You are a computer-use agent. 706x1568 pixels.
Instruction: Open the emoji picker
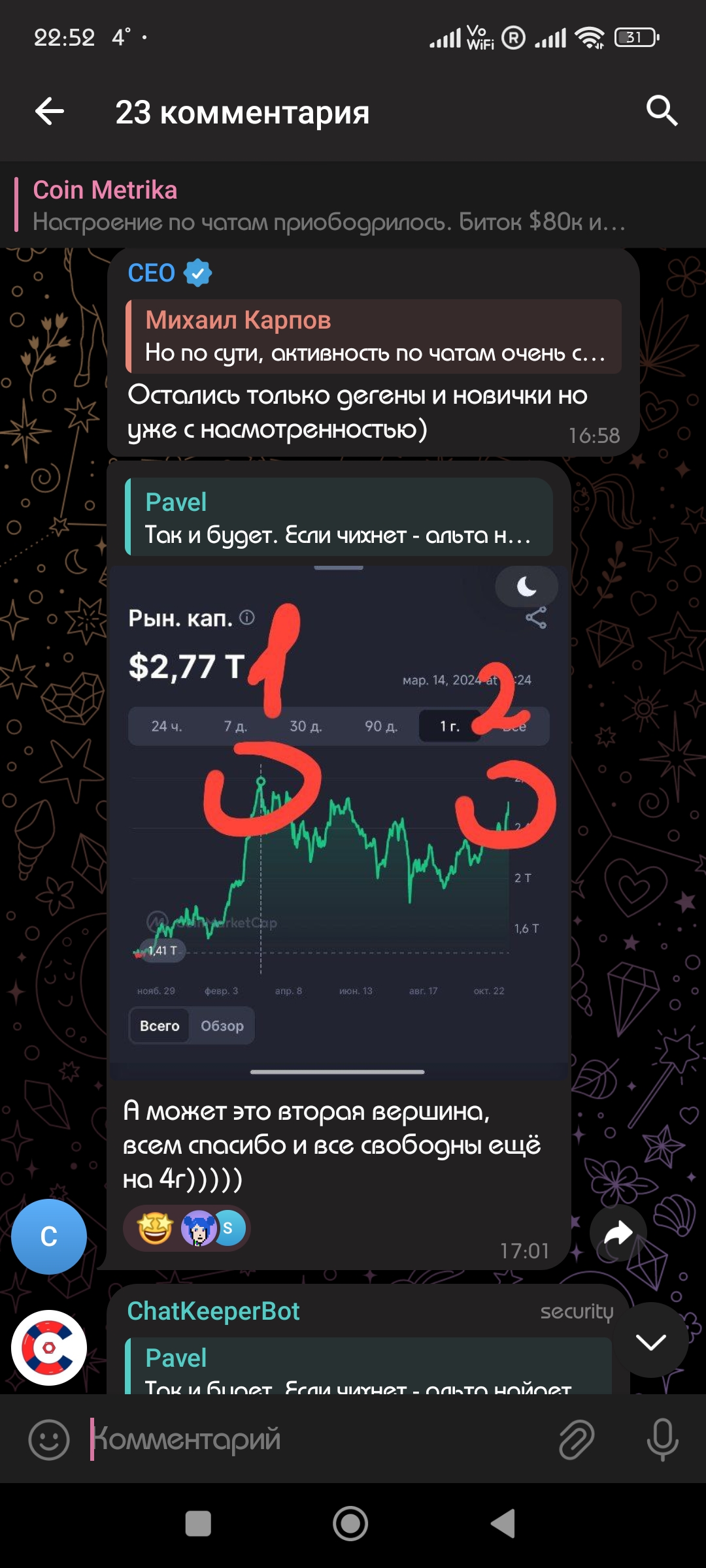(x=49, y=1439)
